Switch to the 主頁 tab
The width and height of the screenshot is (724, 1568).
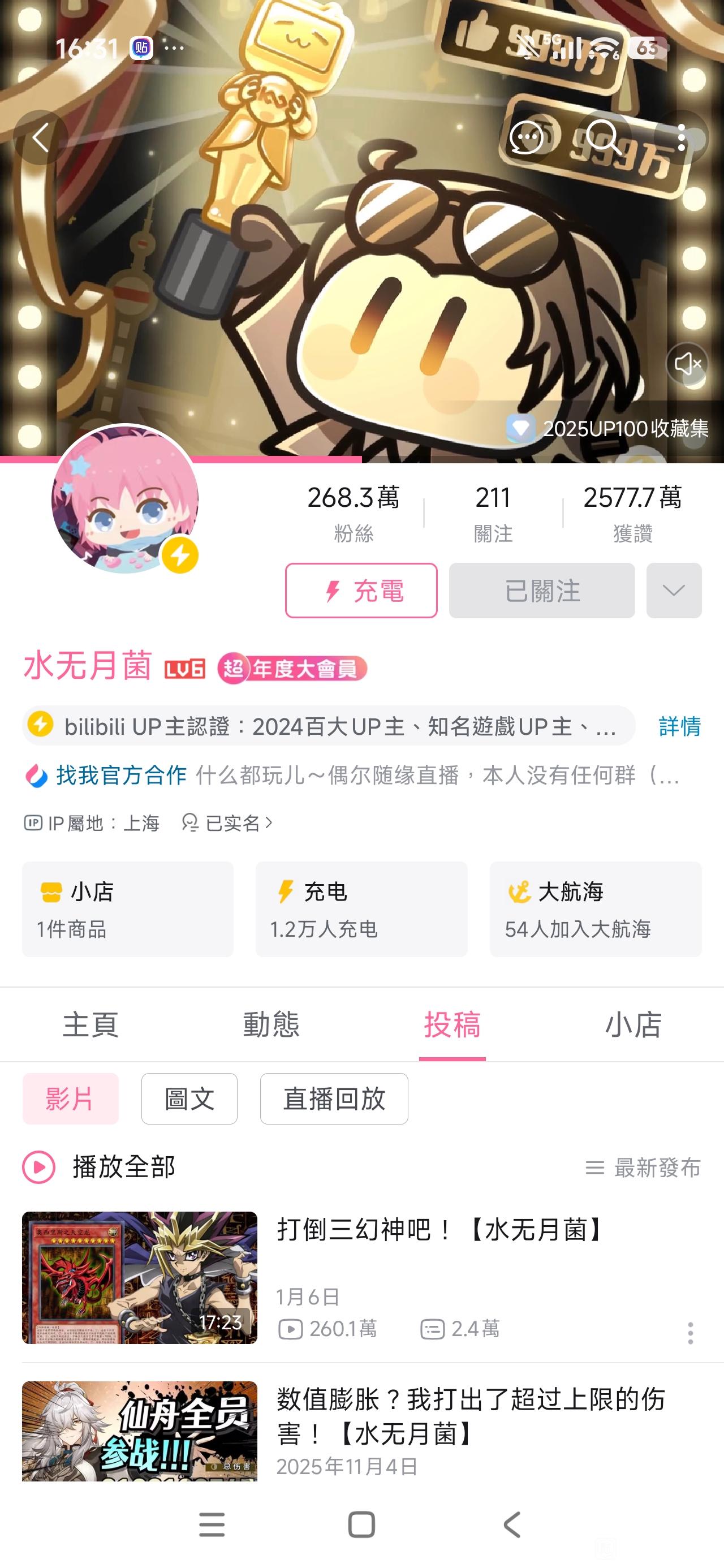pos(90,1024)
